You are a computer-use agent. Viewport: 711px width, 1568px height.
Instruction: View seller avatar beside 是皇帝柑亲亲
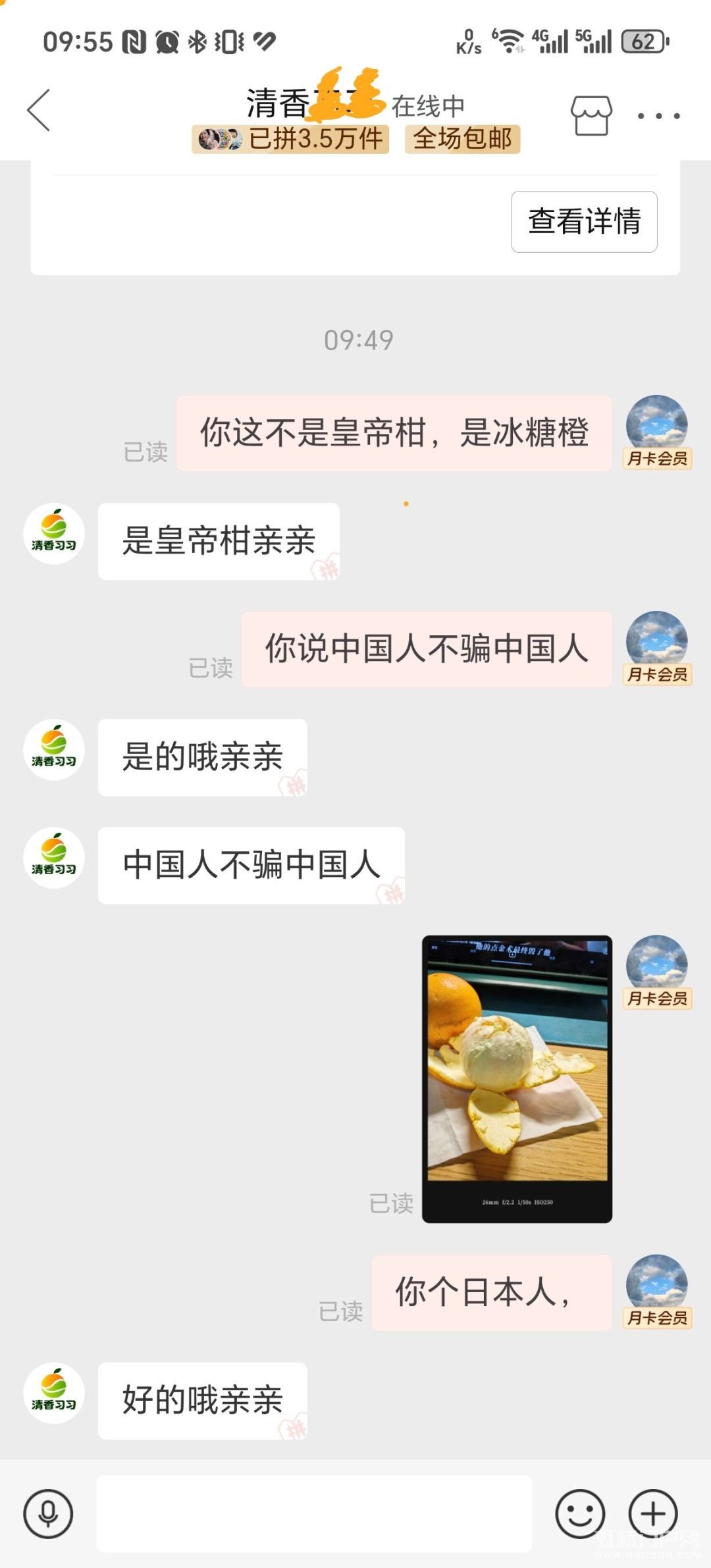click(x=54, y=534)
